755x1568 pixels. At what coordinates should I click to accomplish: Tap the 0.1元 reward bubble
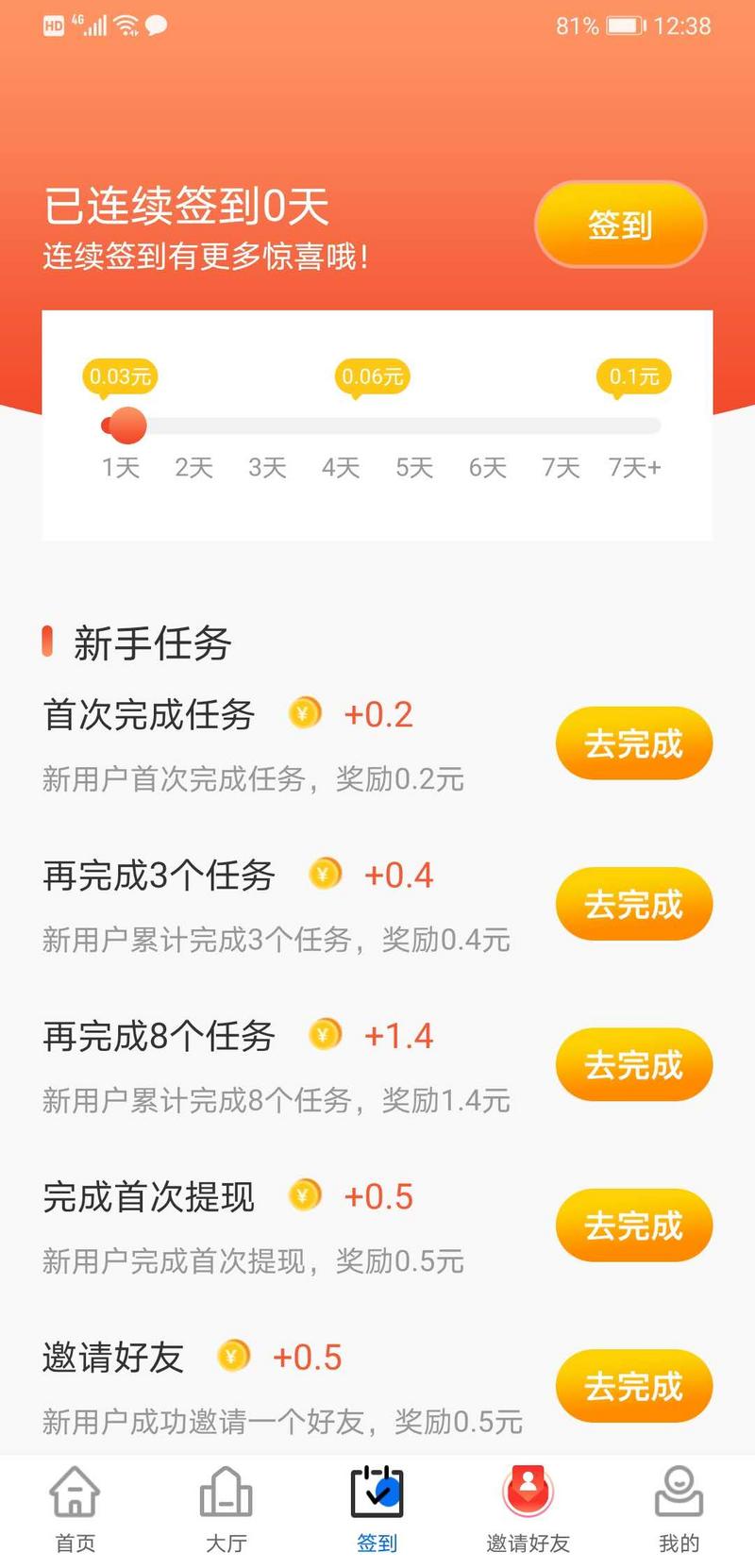[x=632, y=375]
